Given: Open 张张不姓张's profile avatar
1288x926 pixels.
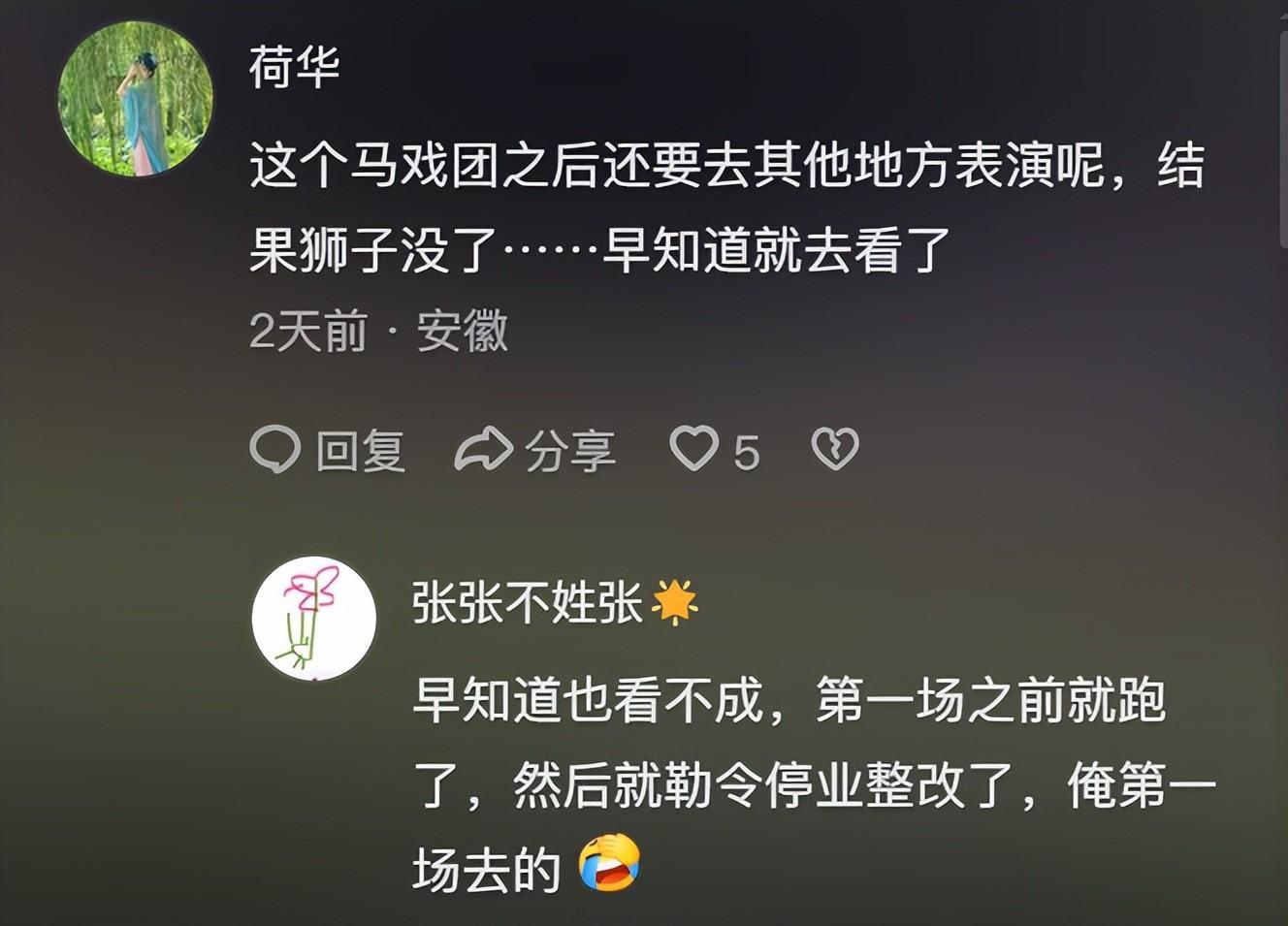Looking at the screenshot, I should (x=313, y=619).
